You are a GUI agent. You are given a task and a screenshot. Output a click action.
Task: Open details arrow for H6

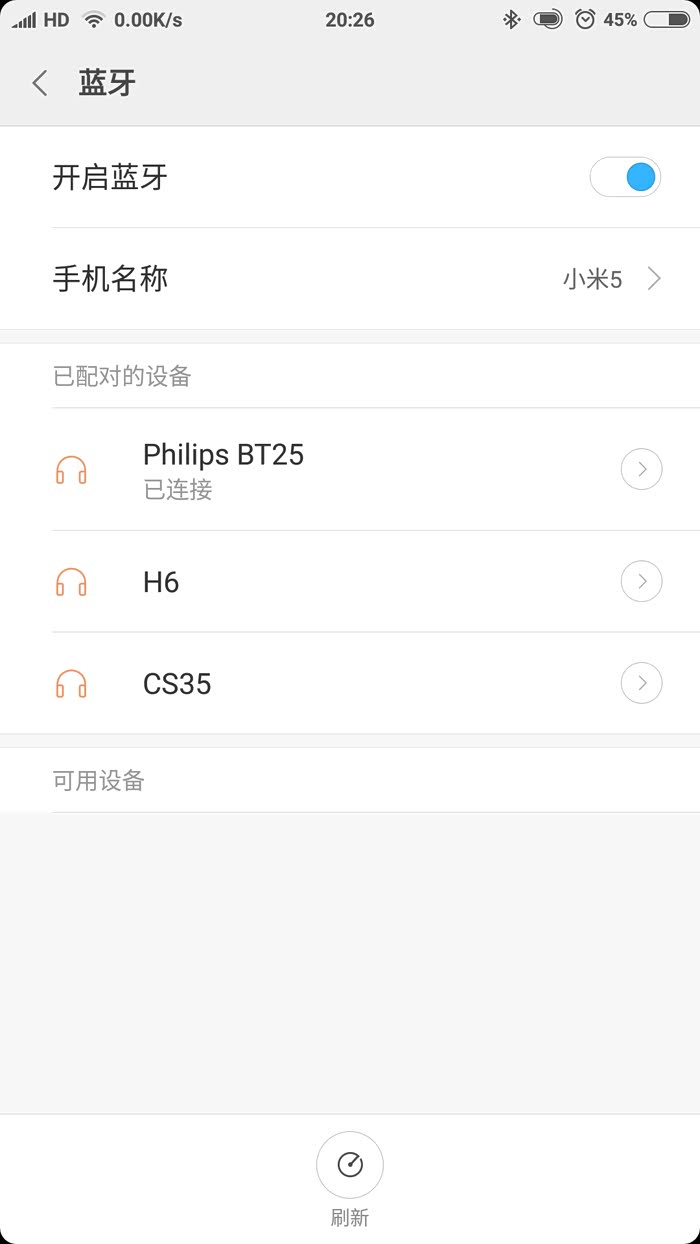(641, 581)
